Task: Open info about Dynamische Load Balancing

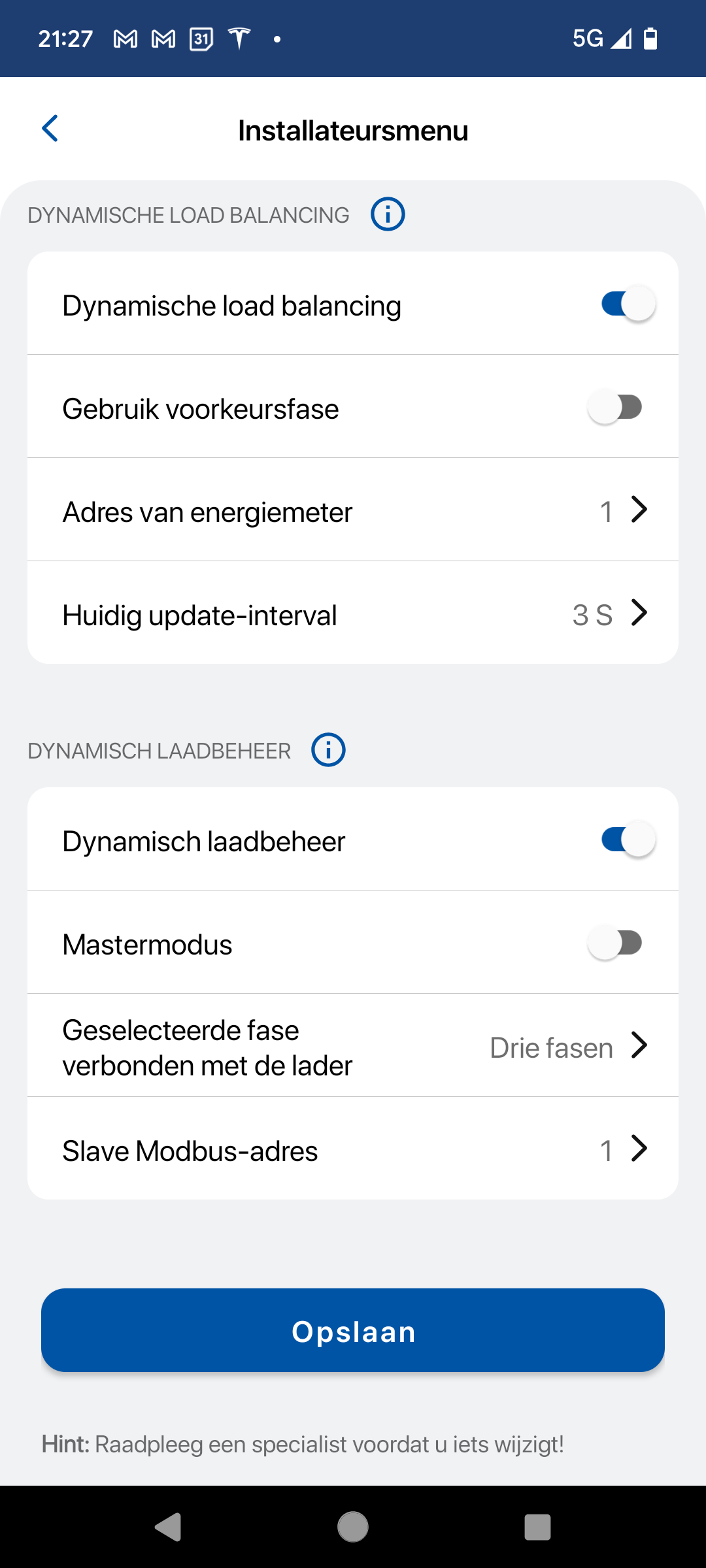Action: tap(388, 214)
